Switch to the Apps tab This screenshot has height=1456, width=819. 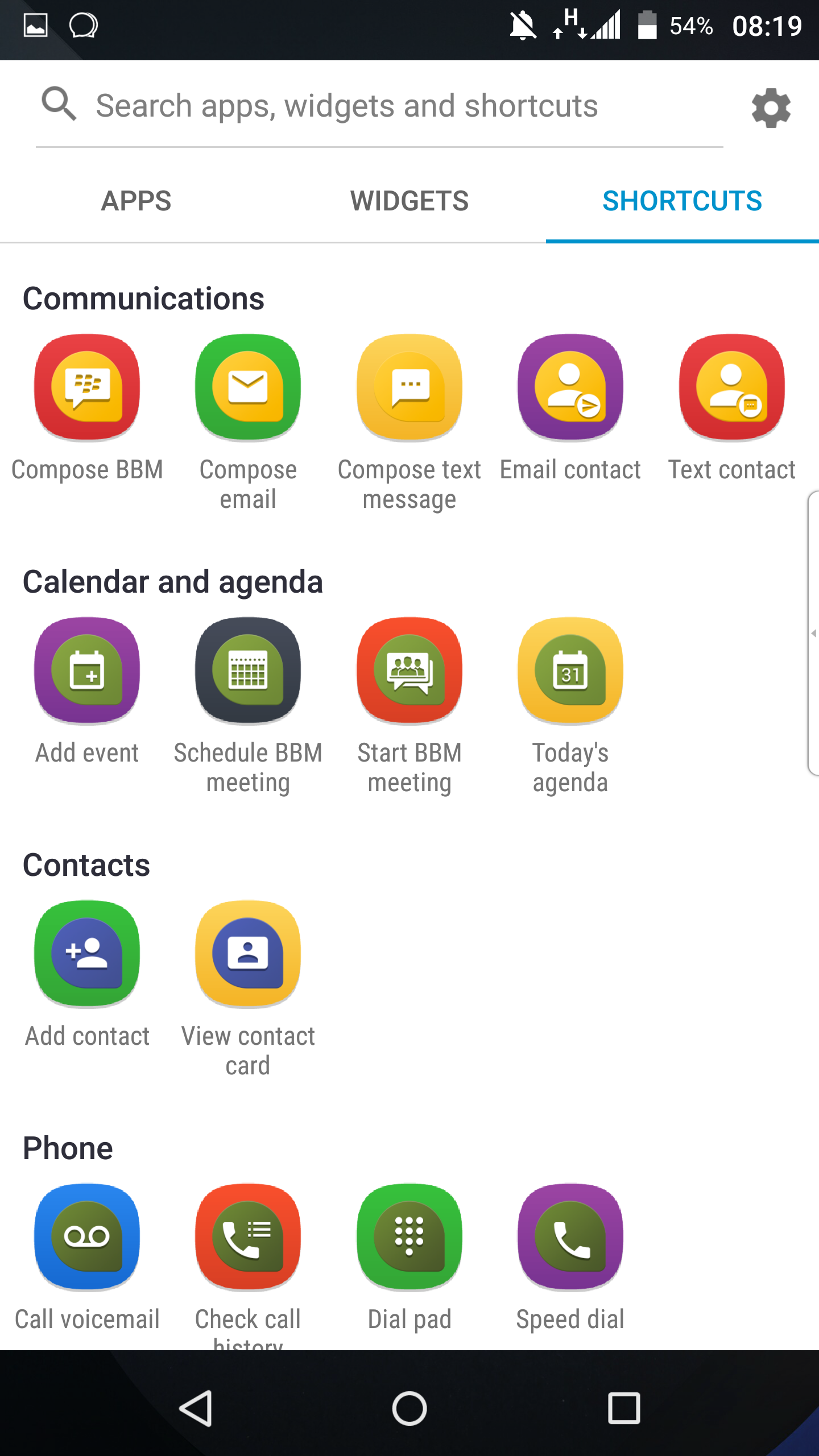coord(136,201)
